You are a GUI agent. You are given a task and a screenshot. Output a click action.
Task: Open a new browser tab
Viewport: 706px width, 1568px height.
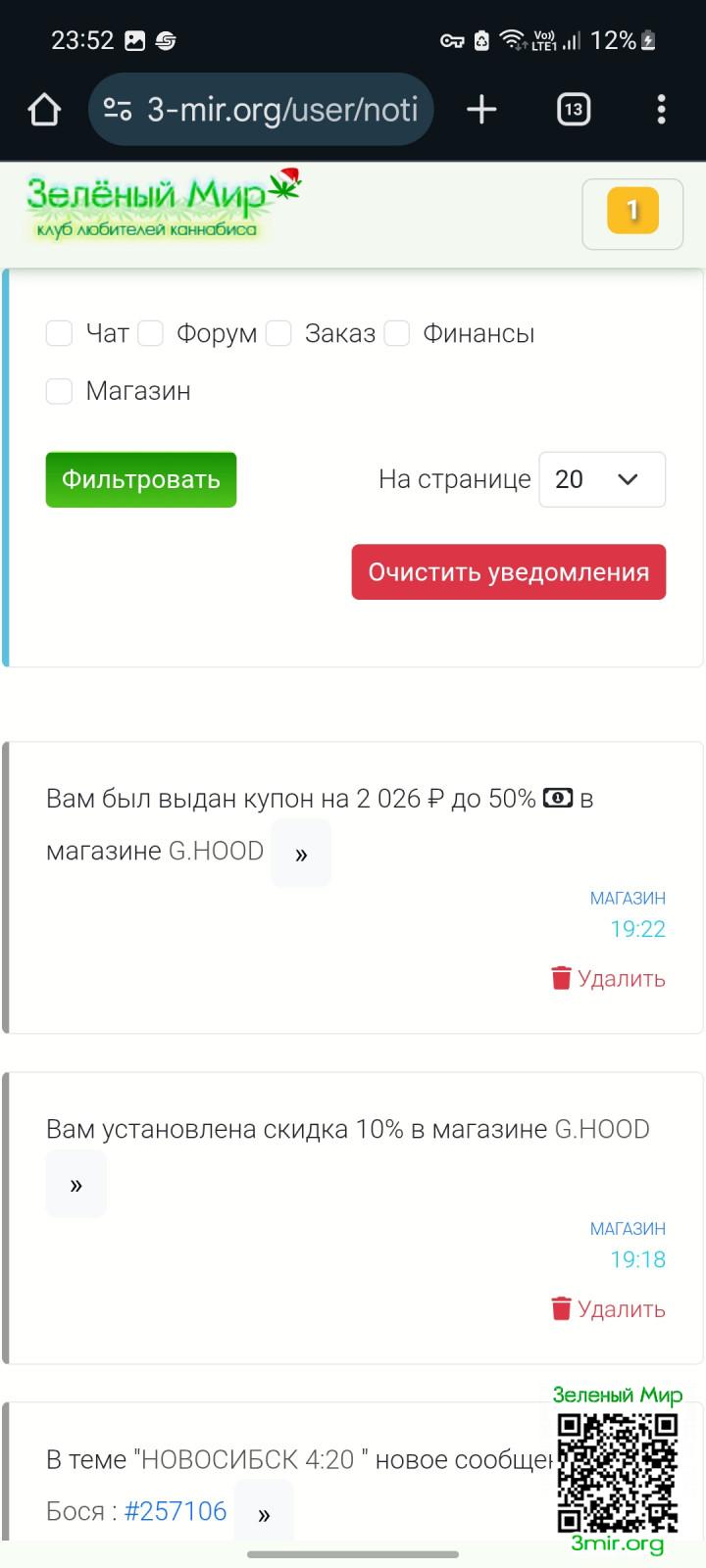click(x=481, y=110)
